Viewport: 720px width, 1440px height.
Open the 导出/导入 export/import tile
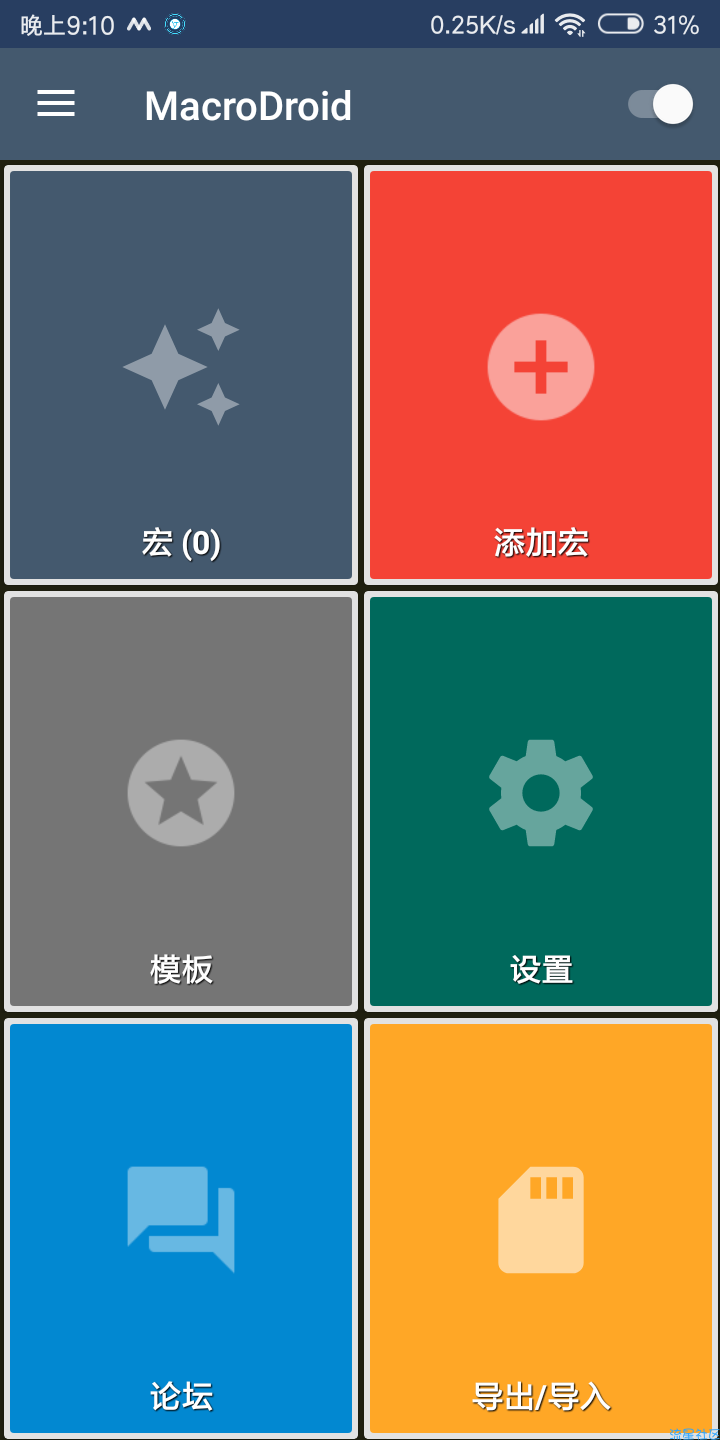[x=541, y=1228]
